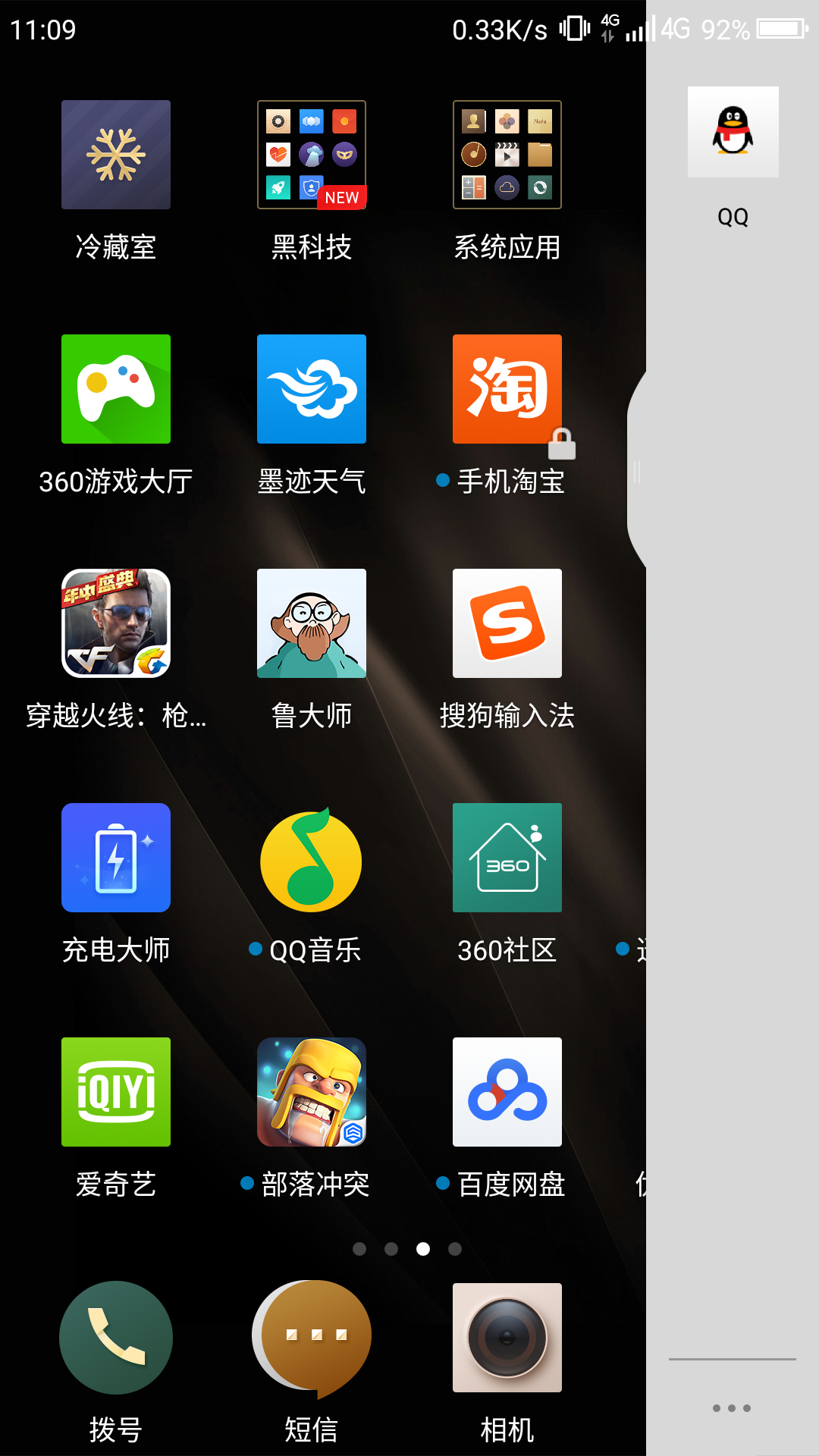The image size is (819, 1456).
Task: Launch 充电大师
Action: coord(115,858)
